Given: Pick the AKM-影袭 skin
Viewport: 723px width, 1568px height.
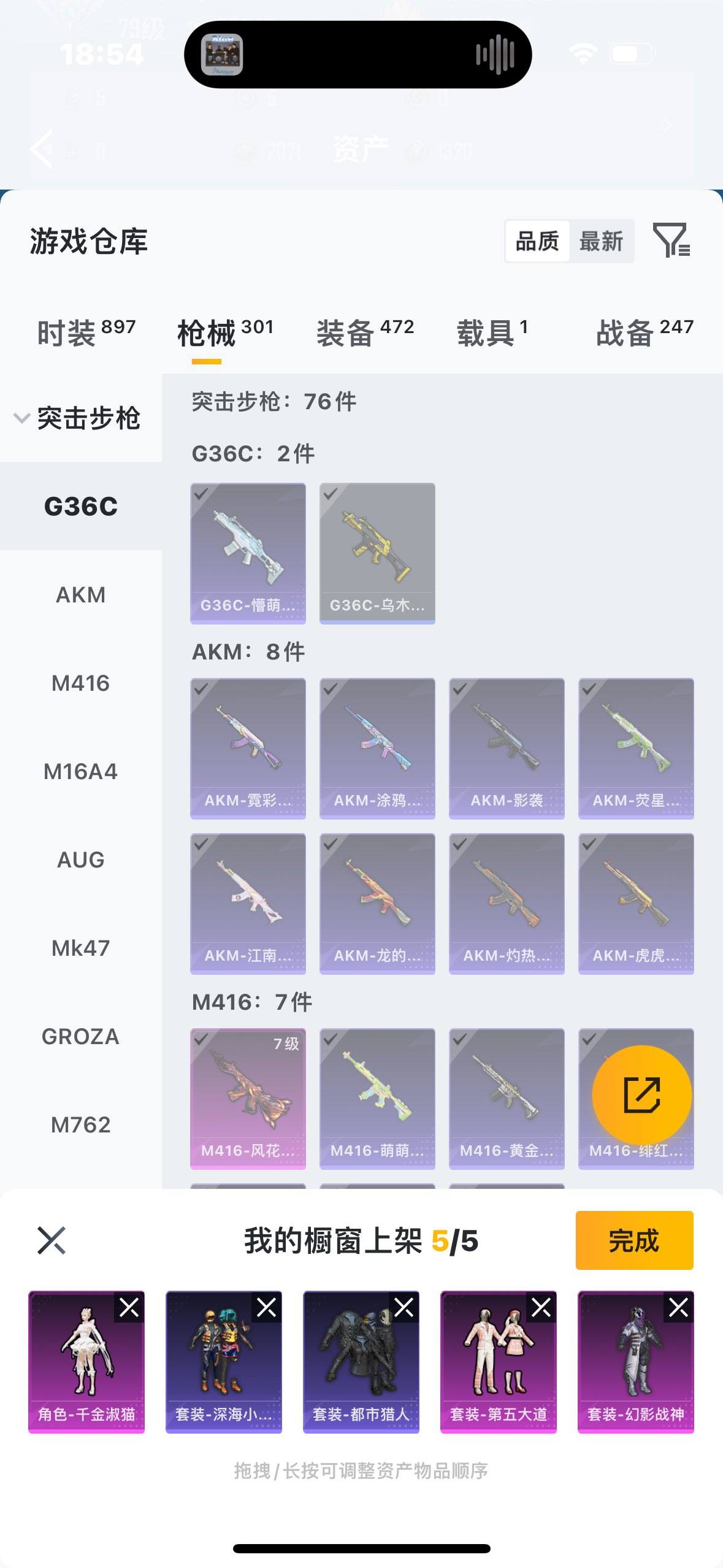Looking at the screenshot, I should coord(507,748).
